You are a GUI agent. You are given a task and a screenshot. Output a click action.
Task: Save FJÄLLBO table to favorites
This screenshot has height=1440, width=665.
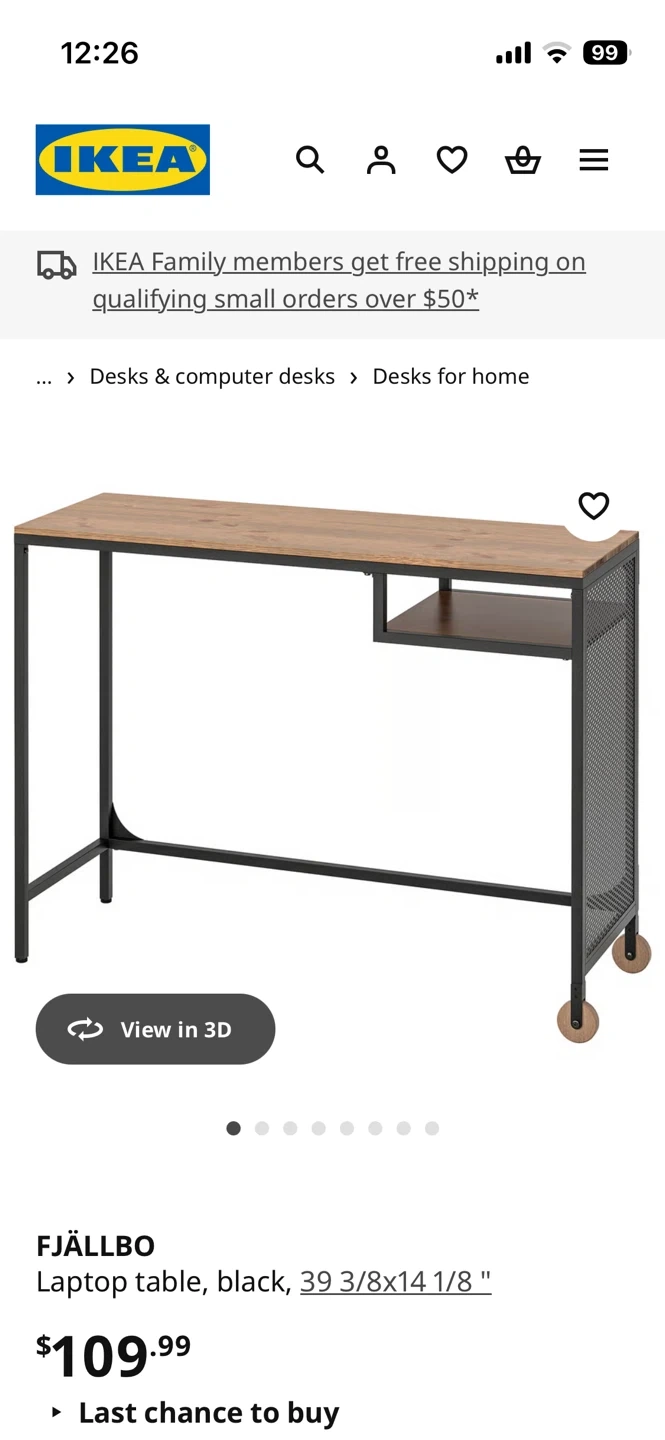click(x=594, y=506)
